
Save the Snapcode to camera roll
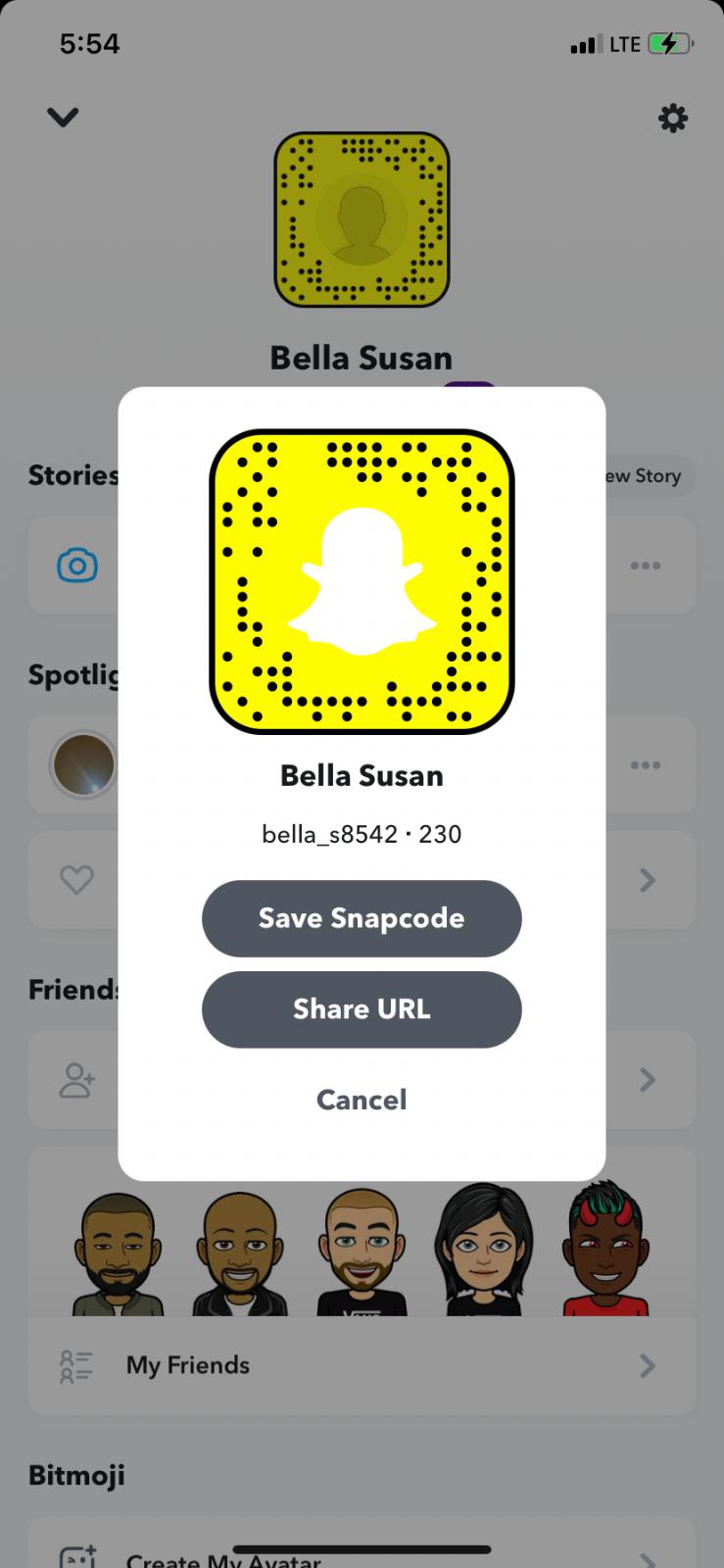[362, 918]
